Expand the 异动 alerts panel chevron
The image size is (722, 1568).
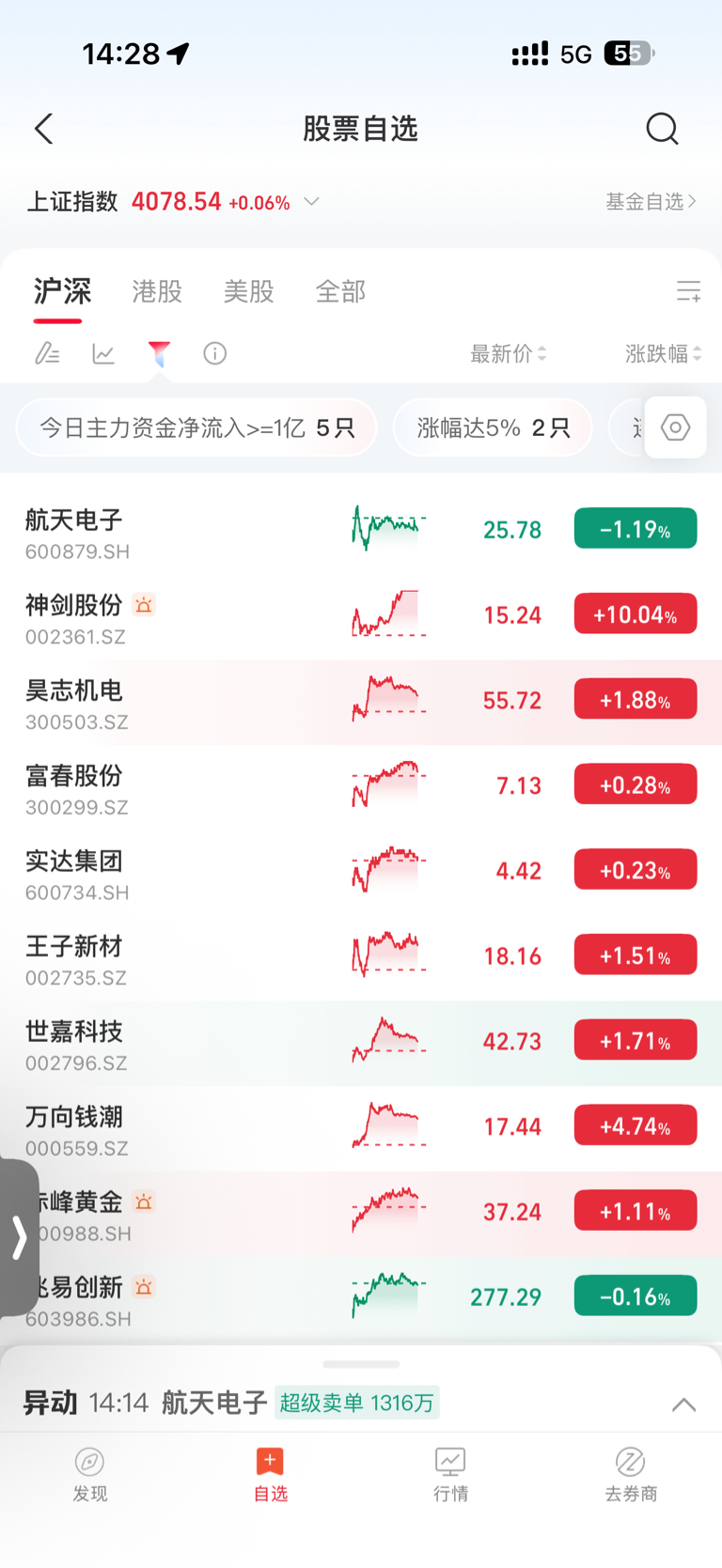pos(683,1405)
